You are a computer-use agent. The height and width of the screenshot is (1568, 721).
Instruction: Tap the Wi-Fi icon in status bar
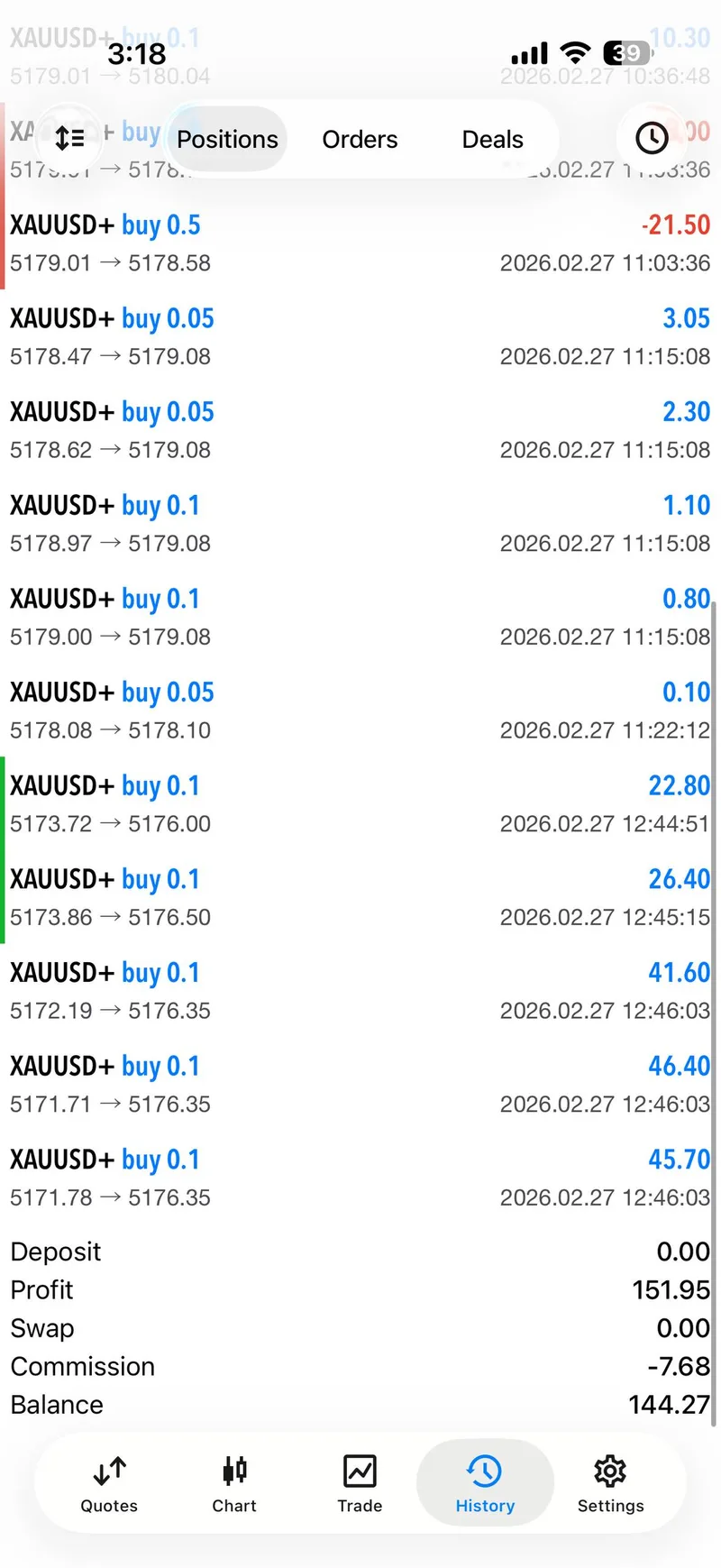575,52
